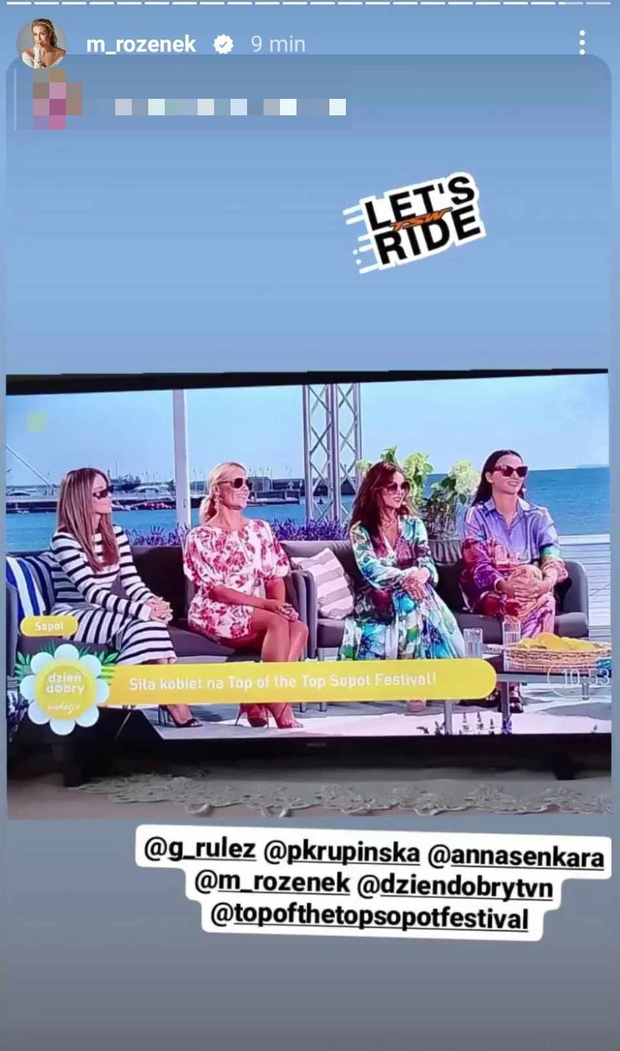Open the @g_rulez mention
This screenshot has width=620, height=1051.
(200, 849)
